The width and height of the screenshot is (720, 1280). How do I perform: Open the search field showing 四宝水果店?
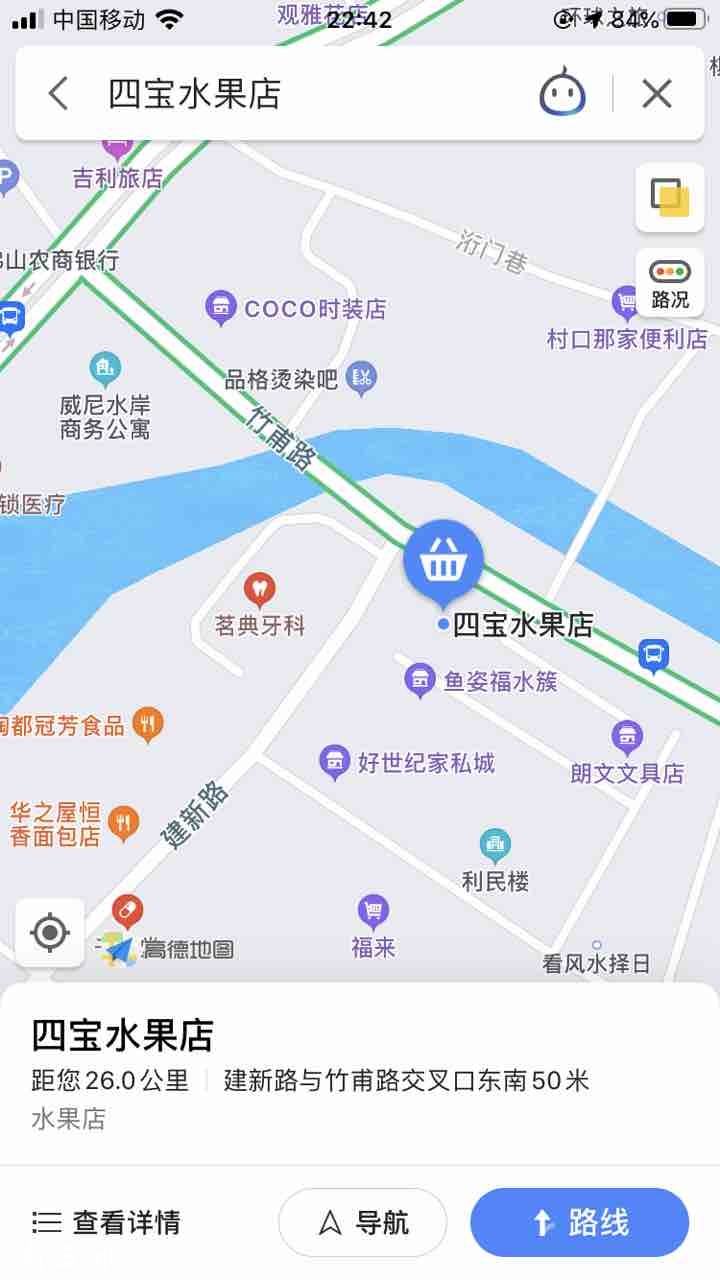tap(300, 94)
